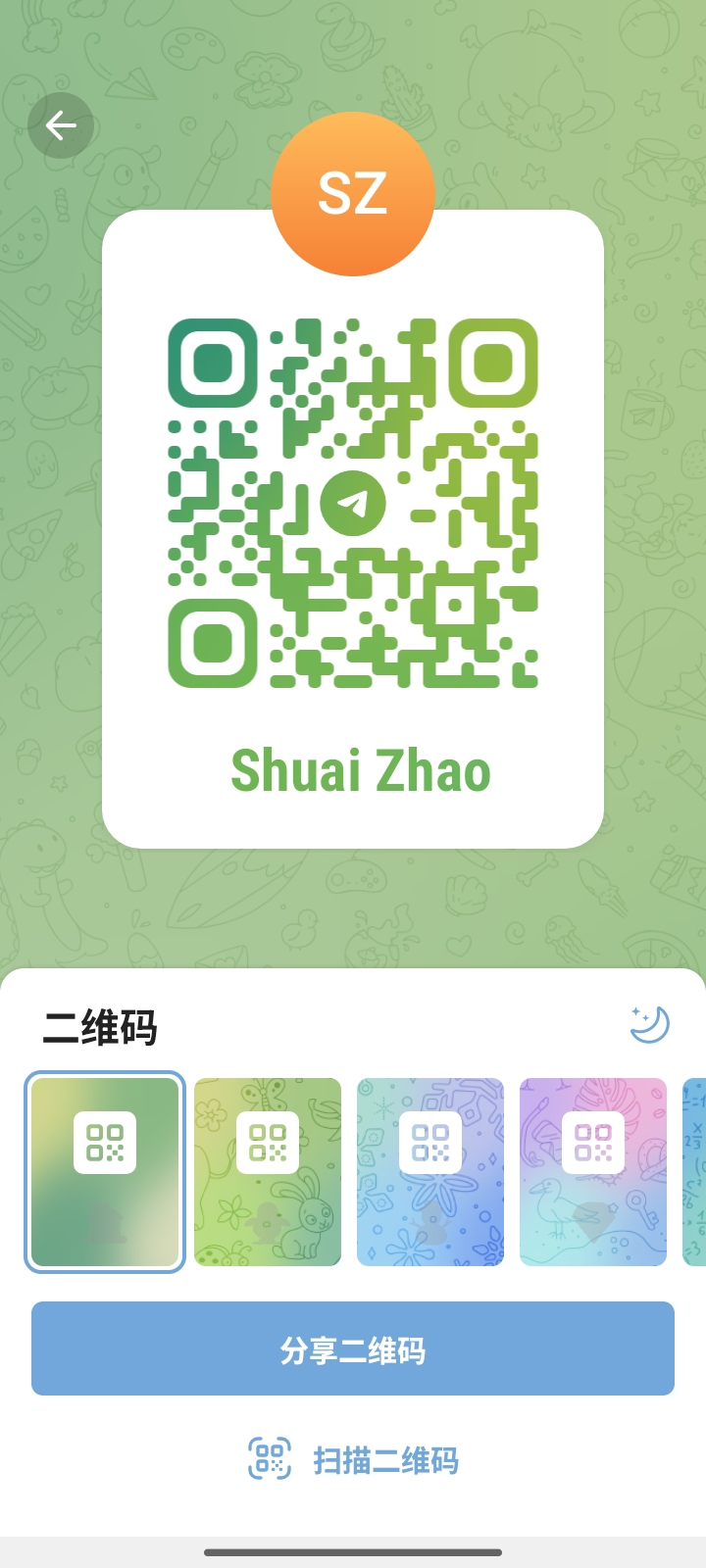706x1568 pixels.
Task: Pick the blue snowflake pattern theme
Action: [x=430, y=1172]
